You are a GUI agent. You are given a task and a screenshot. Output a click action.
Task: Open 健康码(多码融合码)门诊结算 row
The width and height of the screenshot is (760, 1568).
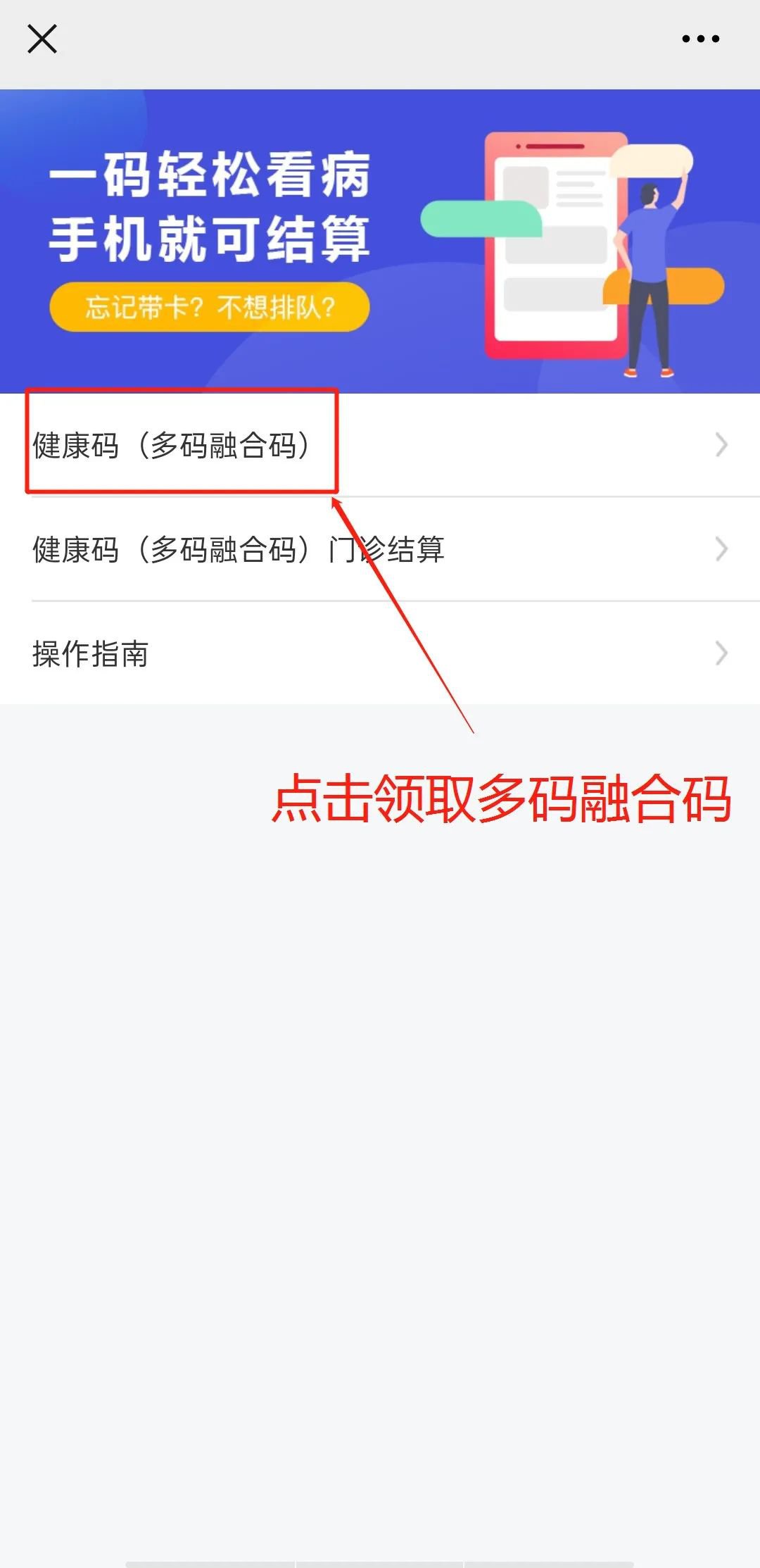click(380, 549)
